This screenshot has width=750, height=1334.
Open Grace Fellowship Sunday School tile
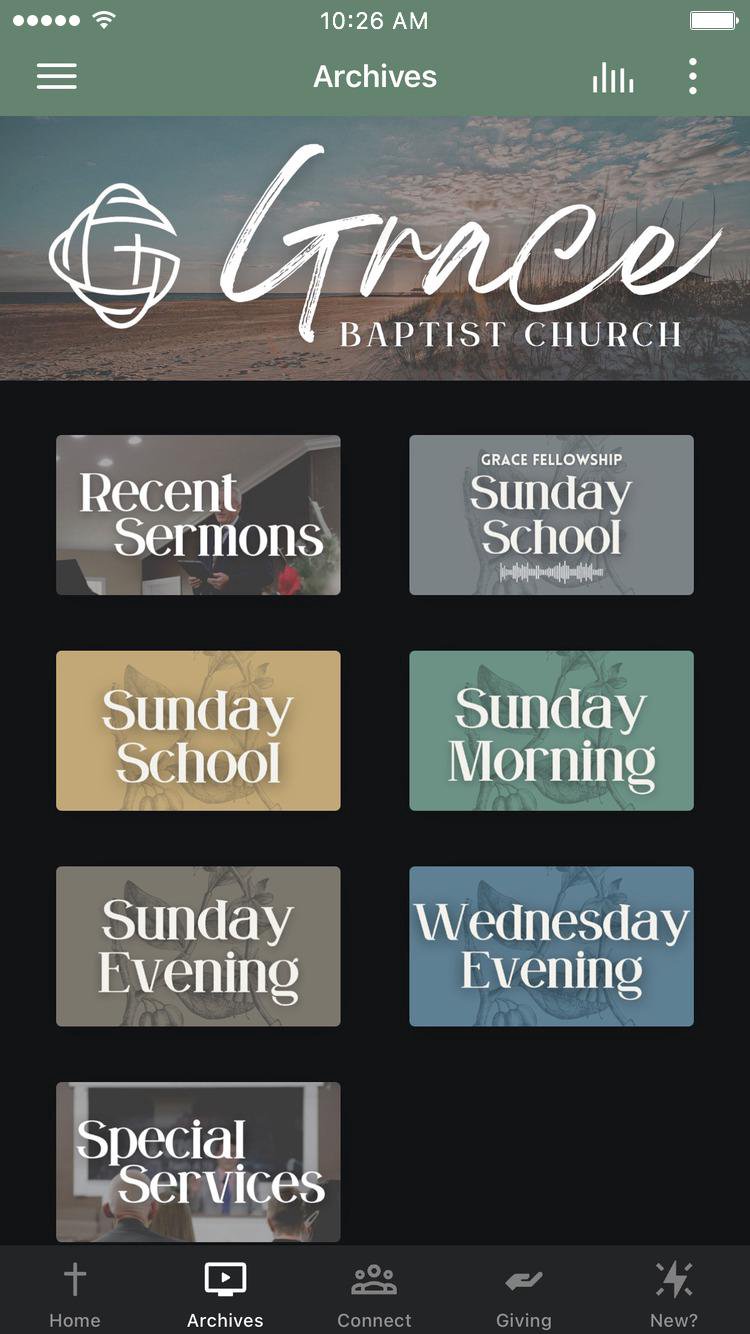551,515
